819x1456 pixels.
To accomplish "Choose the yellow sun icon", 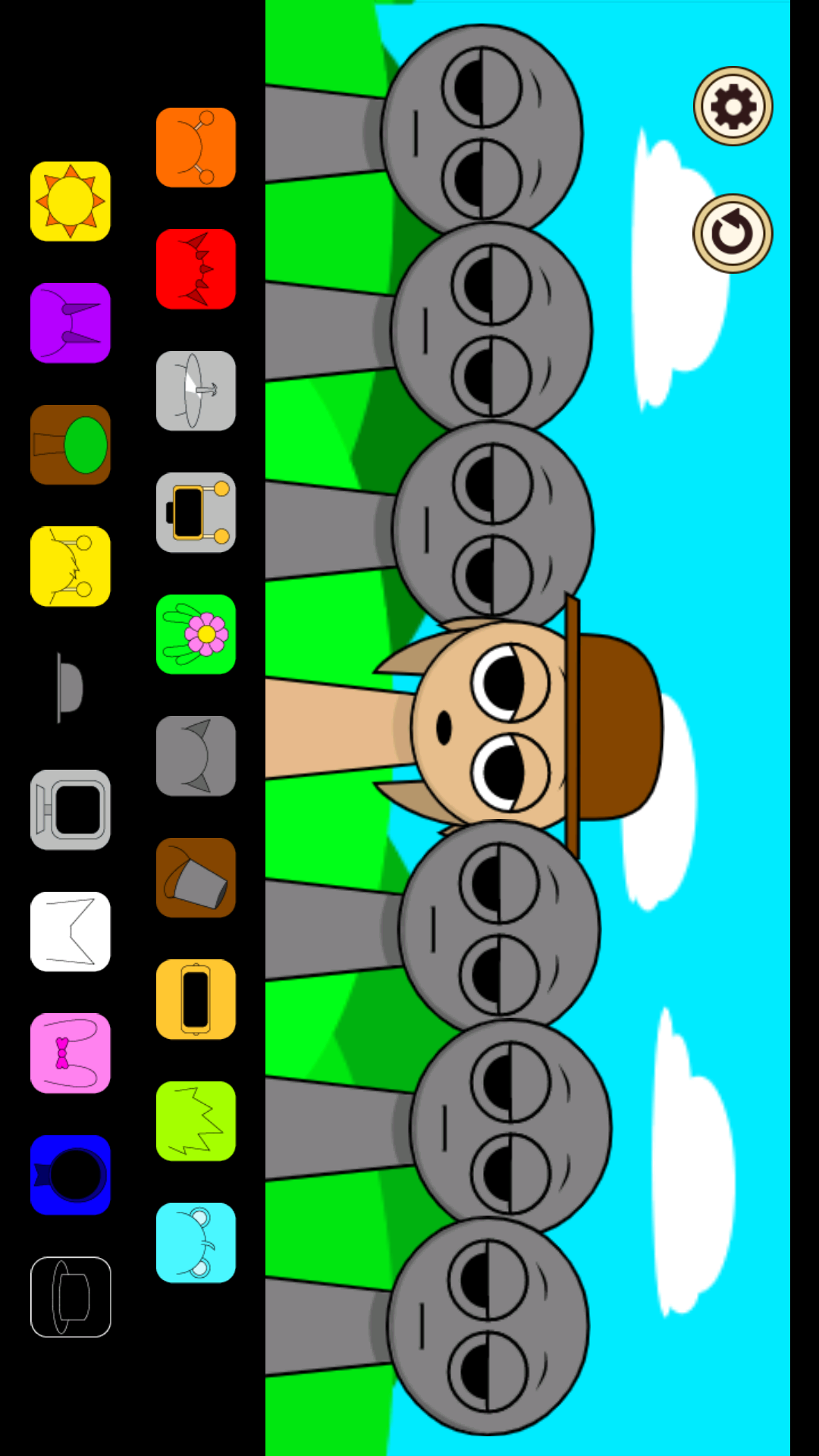I will [x=71, y=201].
